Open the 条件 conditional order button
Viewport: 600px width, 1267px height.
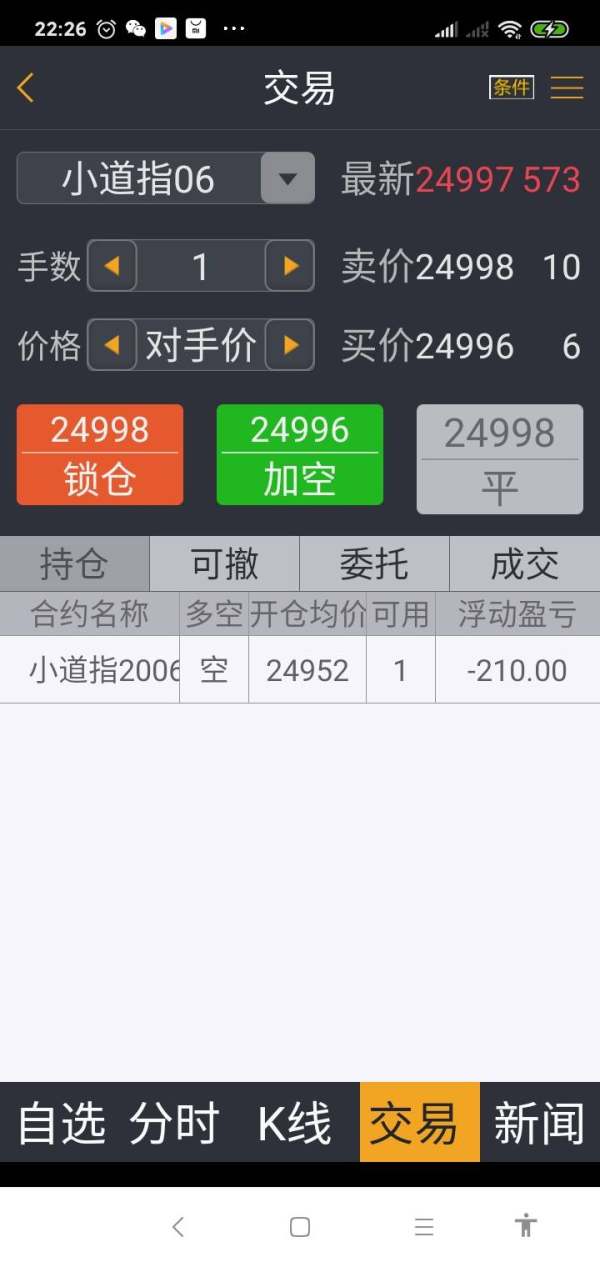point(511,87)
